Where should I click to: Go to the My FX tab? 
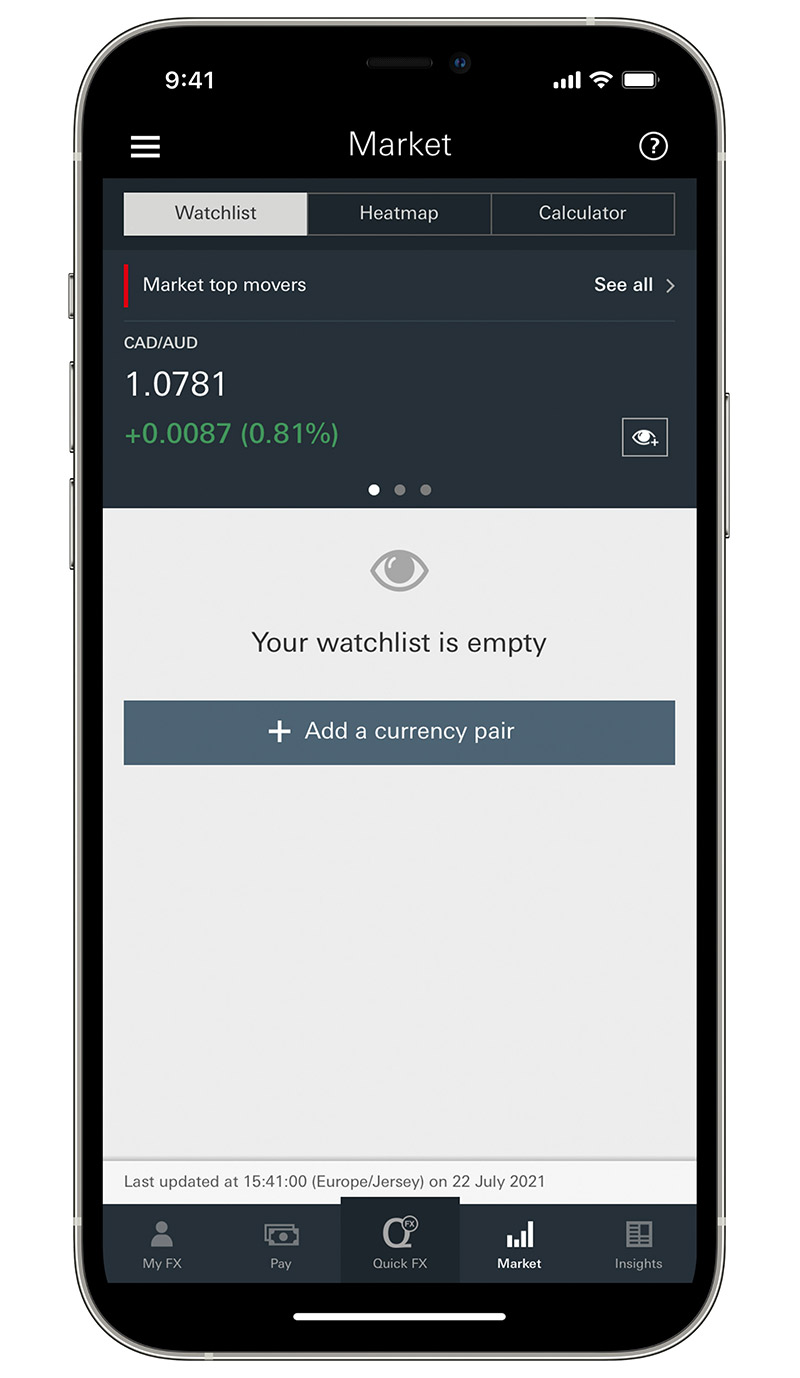(x=162, y=1244)
